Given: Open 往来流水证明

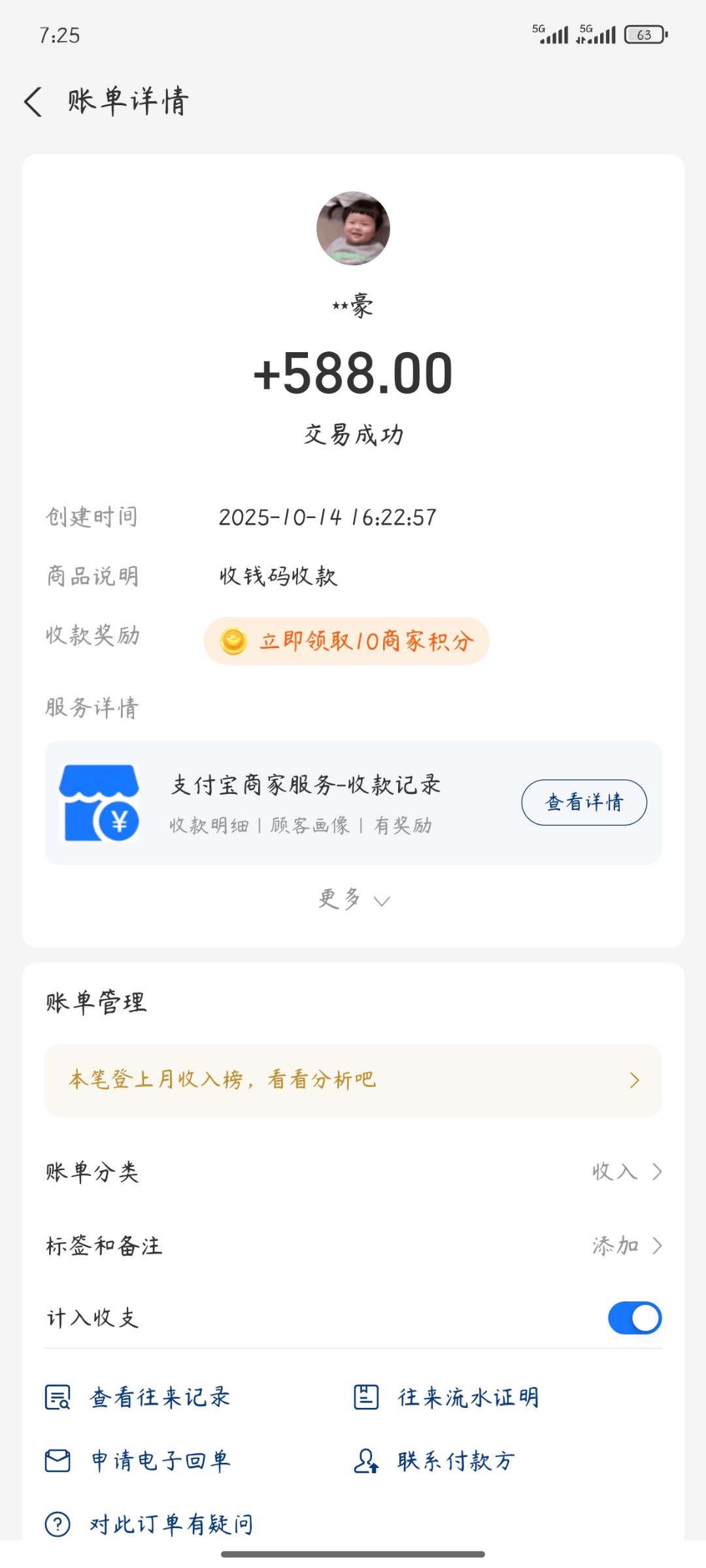Looking at the screenshot, I should [x=447, y=1397].
